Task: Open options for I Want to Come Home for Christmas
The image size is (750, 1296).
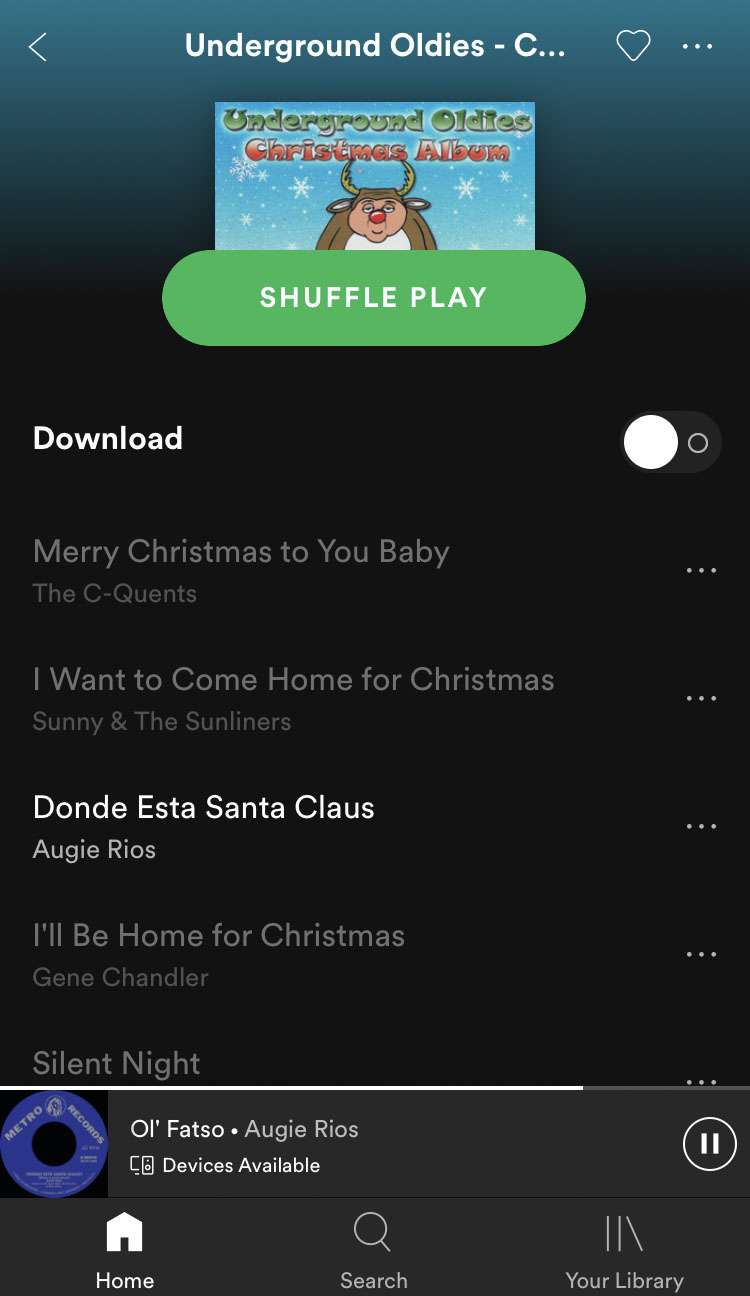Action: 701,699
